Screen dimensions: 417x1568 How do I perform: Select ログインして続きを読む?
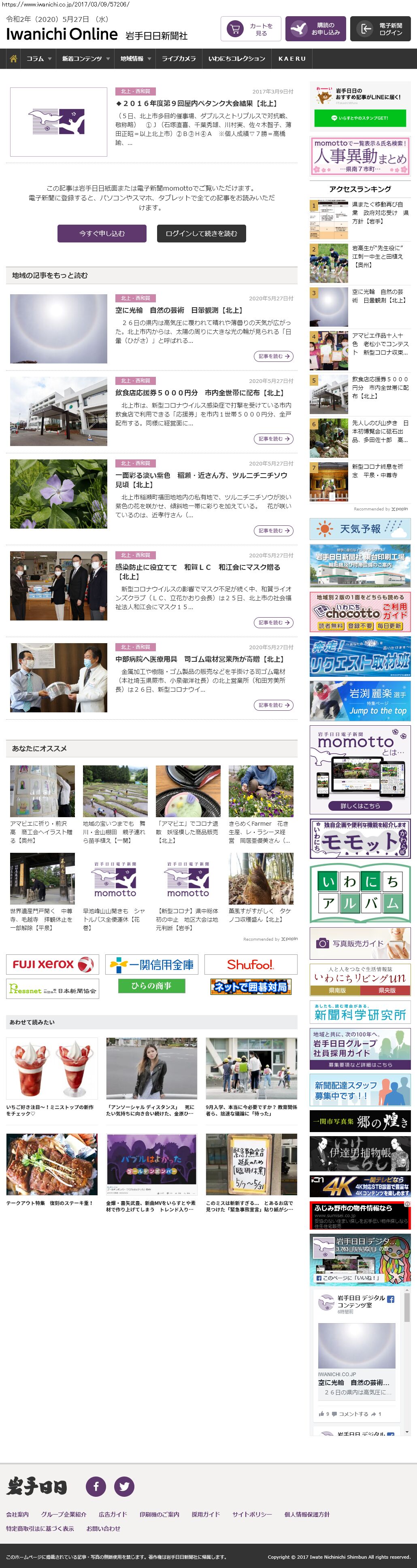[x=201, y=233]
